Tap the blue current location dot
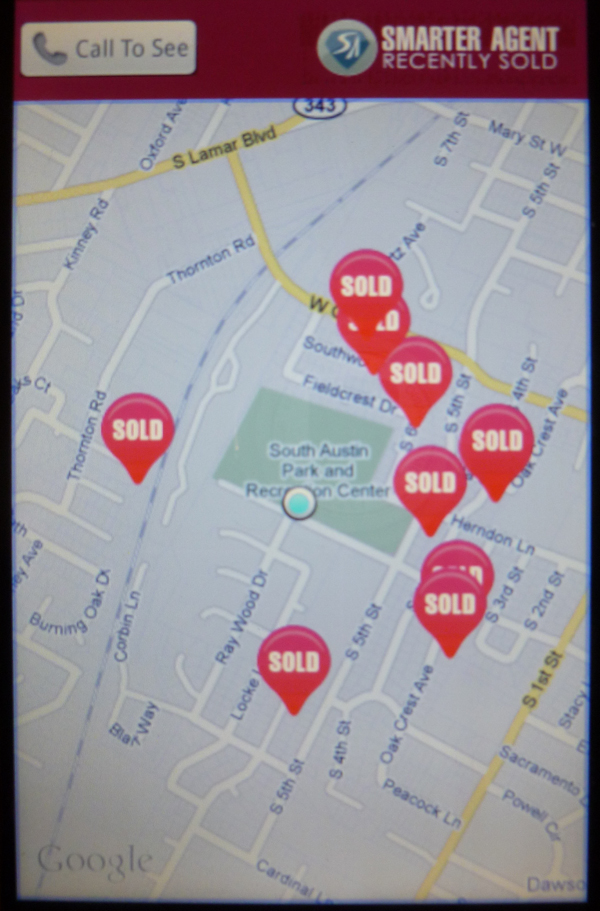600x911 pixels. click(x=298, y=504)
